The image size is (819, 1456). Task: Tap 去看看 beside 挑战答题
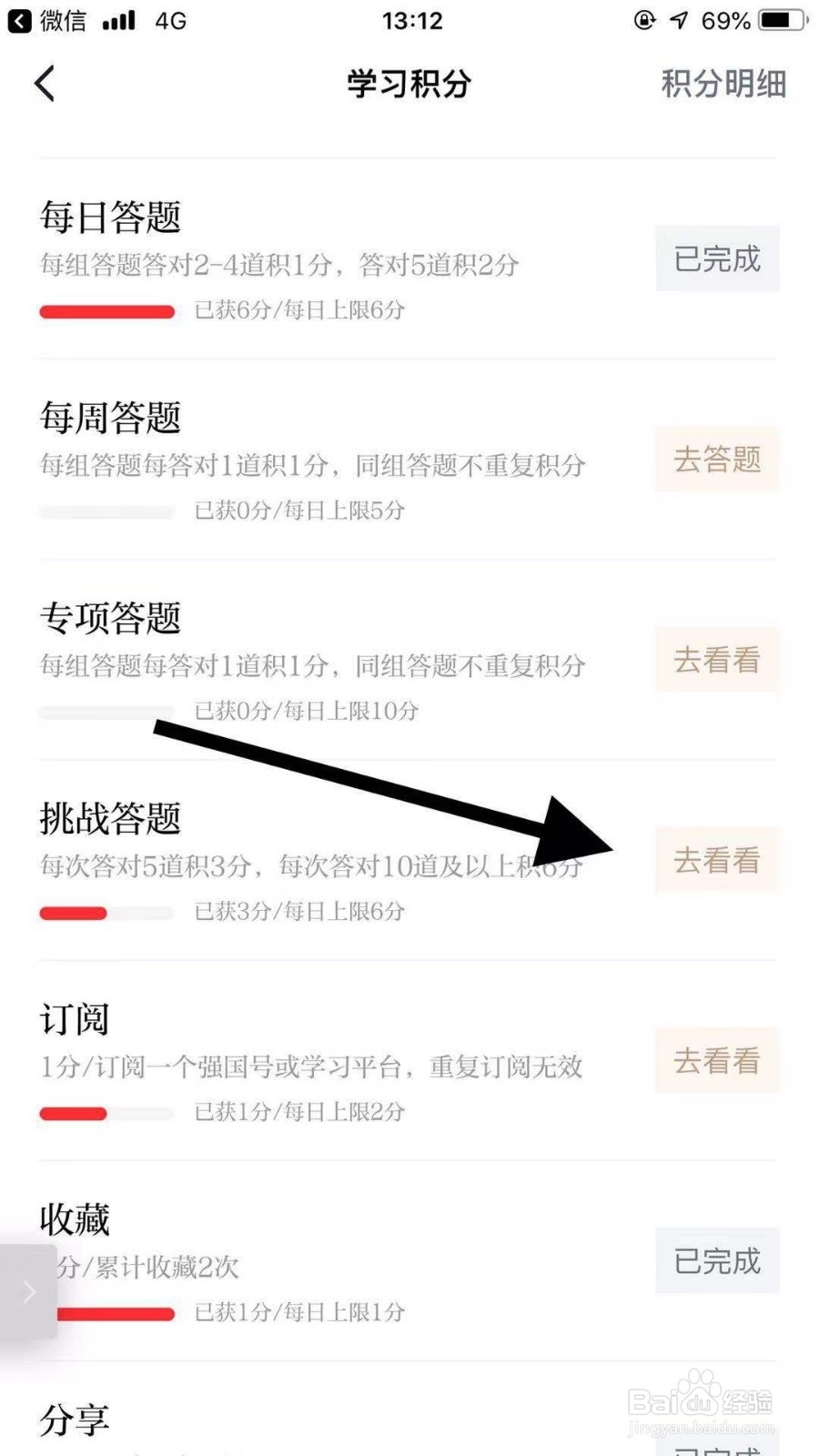click(x=717, y=859)
